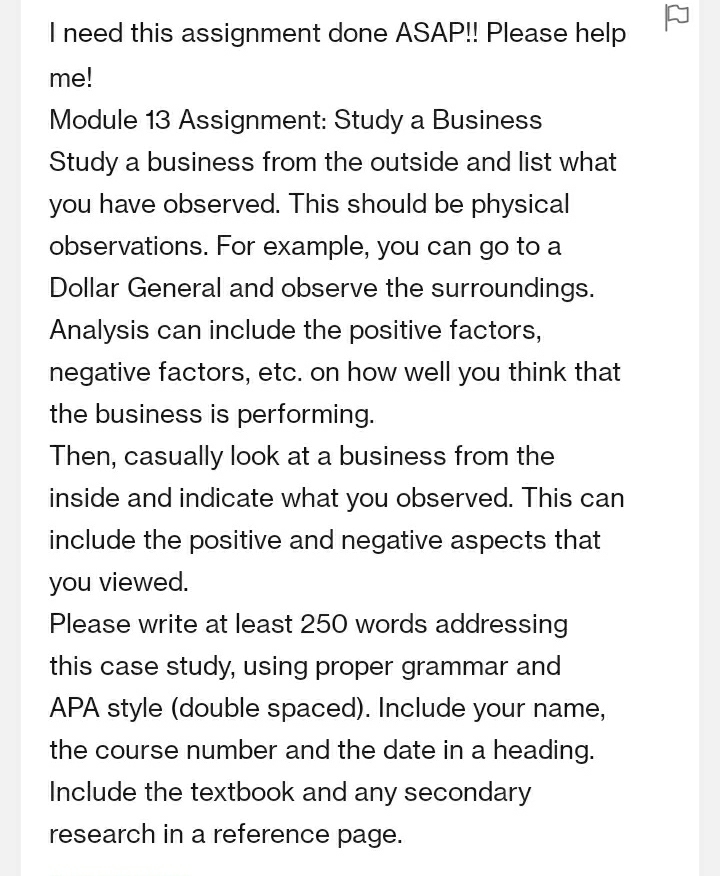Flag this question for review

(677, 17)
